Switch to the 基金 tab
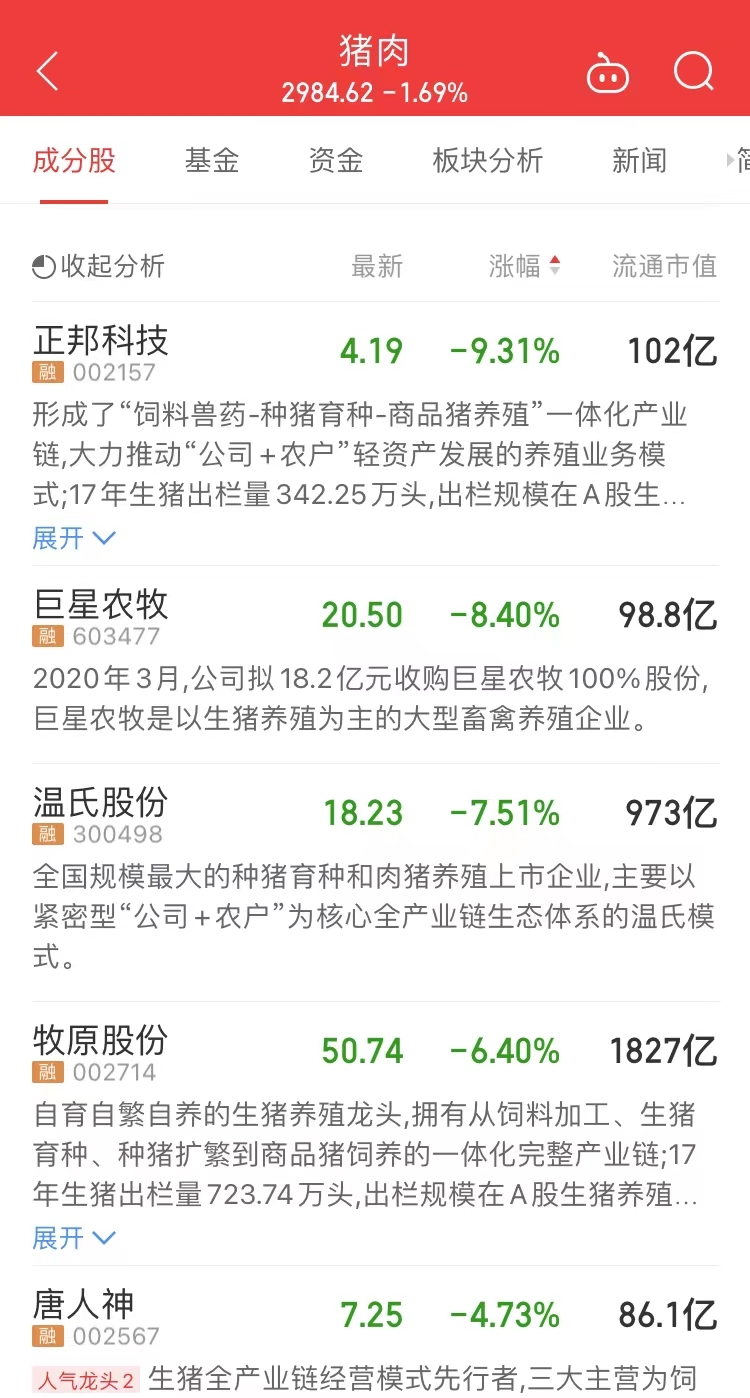The height and width of the screenshot is (1398, 750). [x=212, y=160]
